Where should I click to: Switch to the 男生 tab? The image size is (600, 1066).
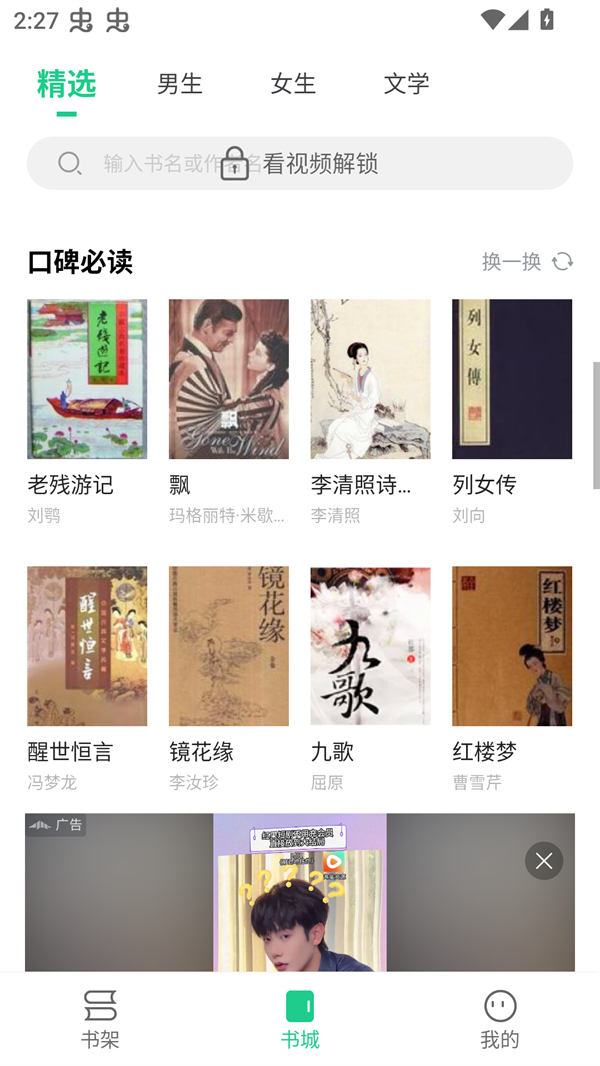coord(180,84)
